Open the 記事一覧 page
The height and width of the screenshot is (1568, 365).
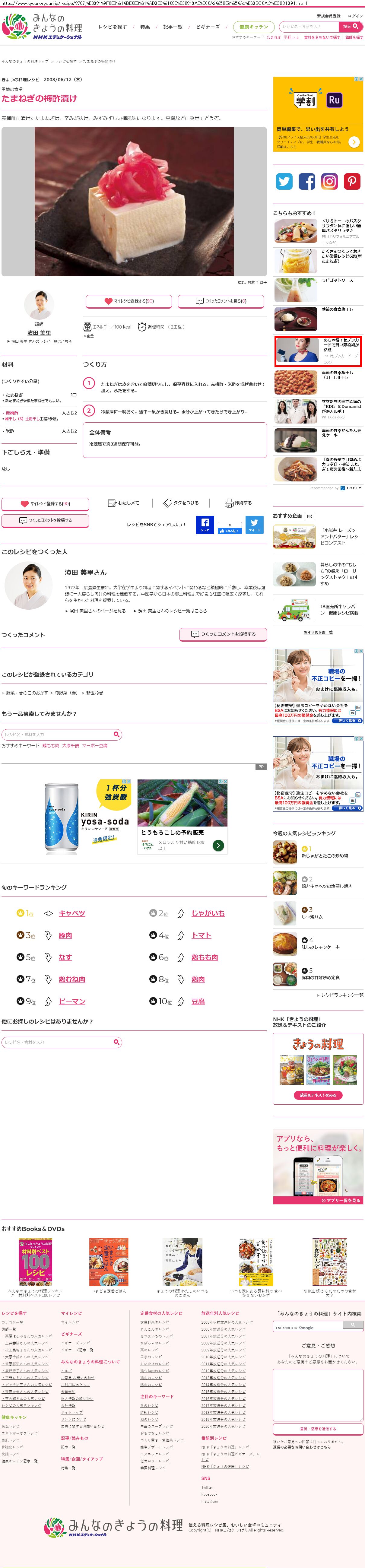173,27
